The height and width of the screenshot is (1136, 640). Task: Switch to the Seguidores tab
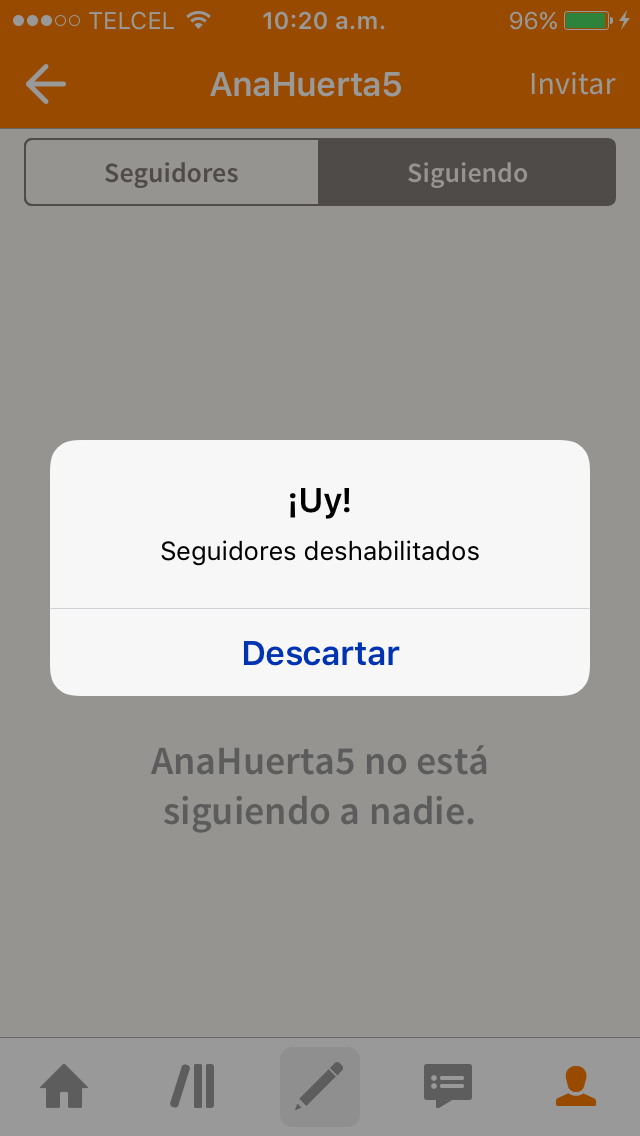(x=172, y=172)
